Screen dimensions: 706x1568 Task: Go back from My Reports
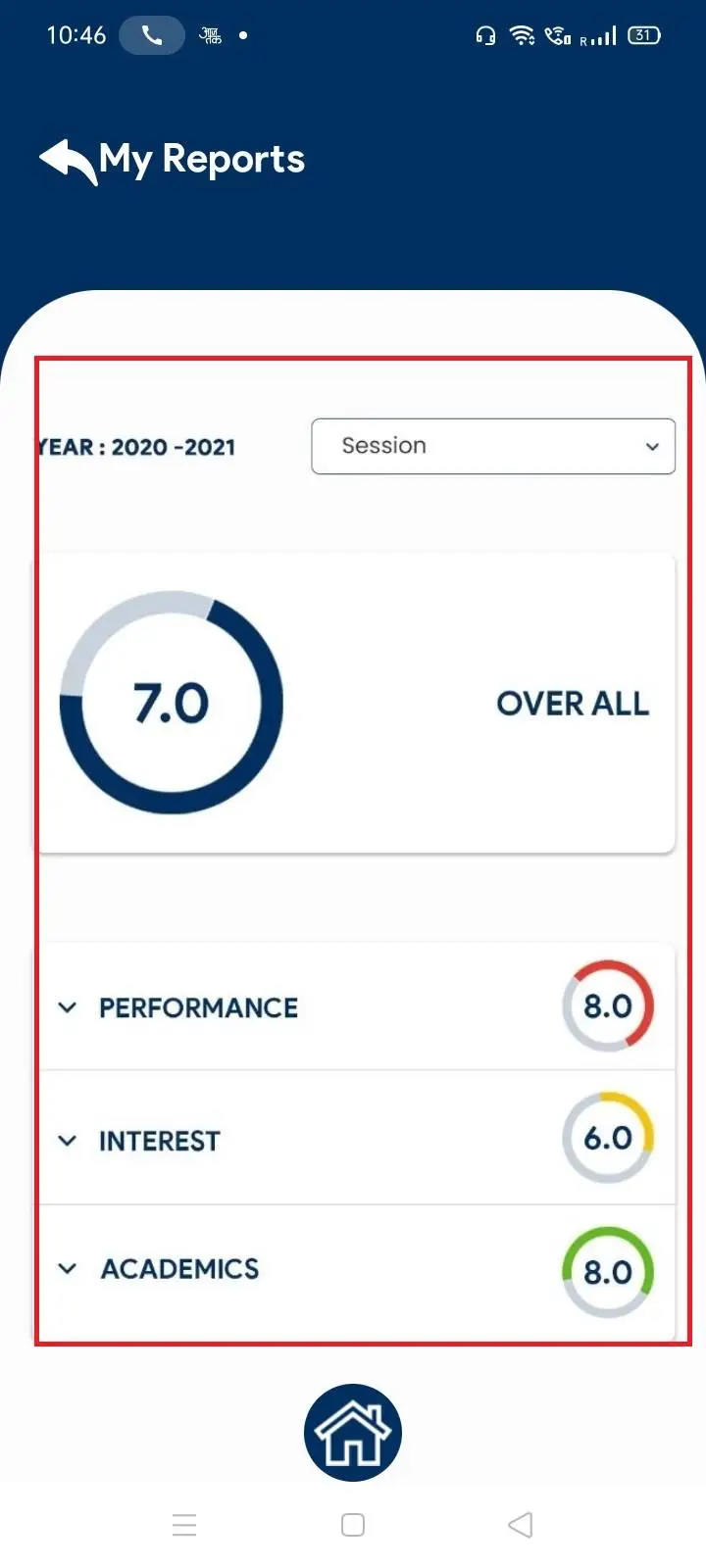coord(67,161)
